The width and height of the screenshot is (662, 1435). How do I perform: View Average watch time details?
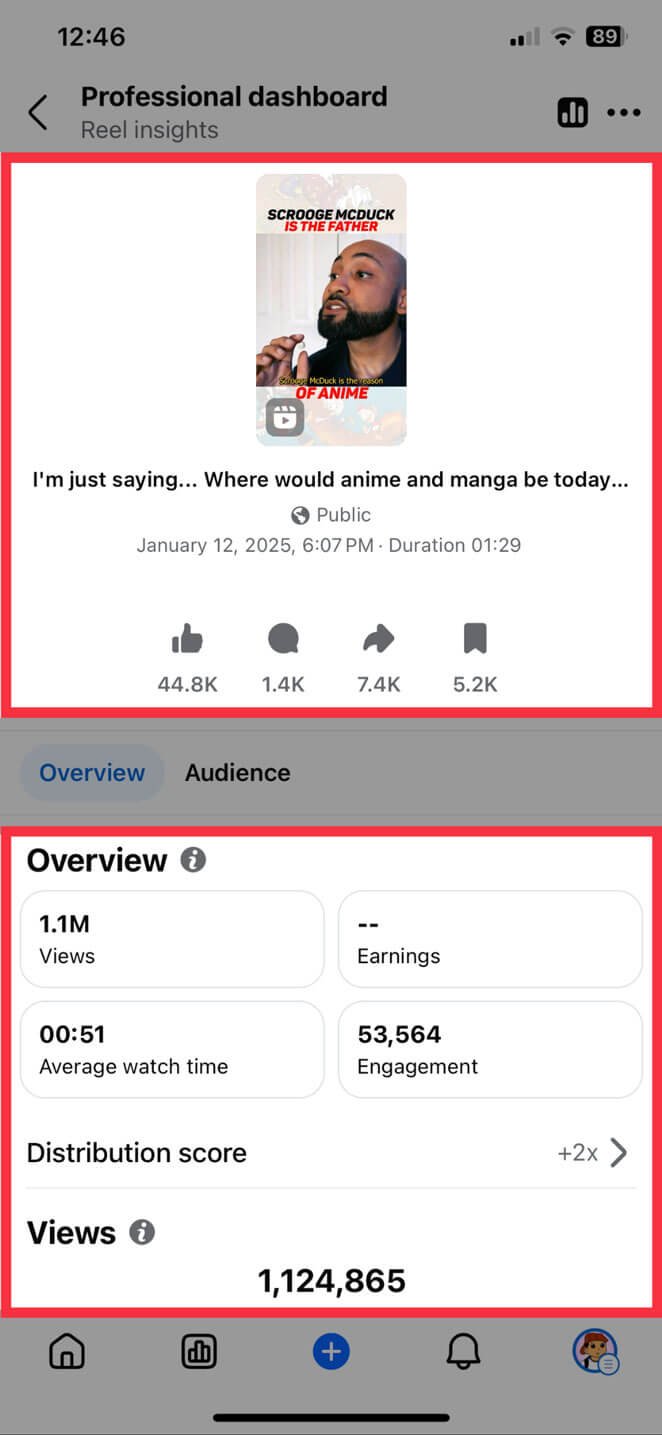coord(172,1049)
